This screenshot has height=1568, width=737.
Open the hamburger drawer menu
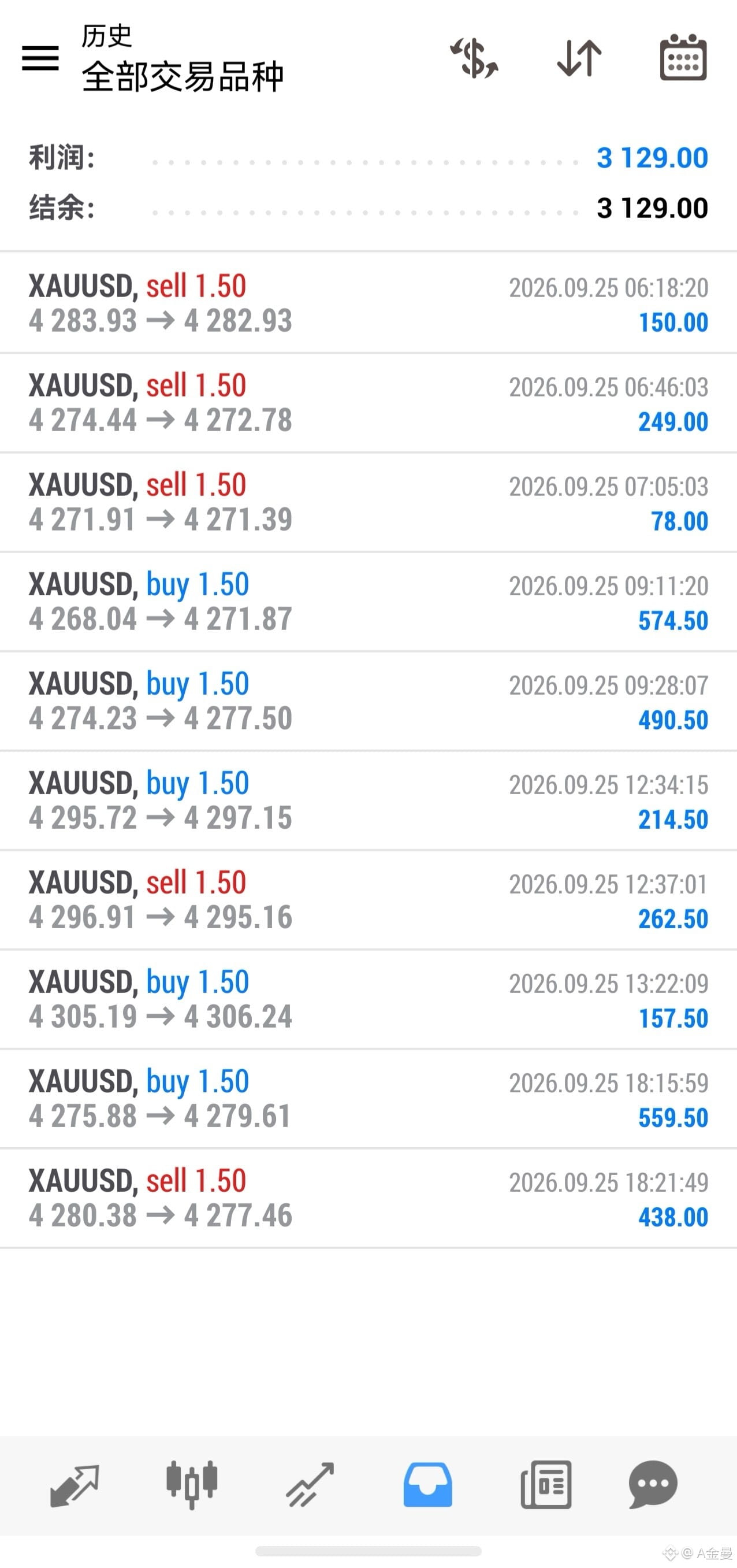pyautogui.click(x=40, y=58)
